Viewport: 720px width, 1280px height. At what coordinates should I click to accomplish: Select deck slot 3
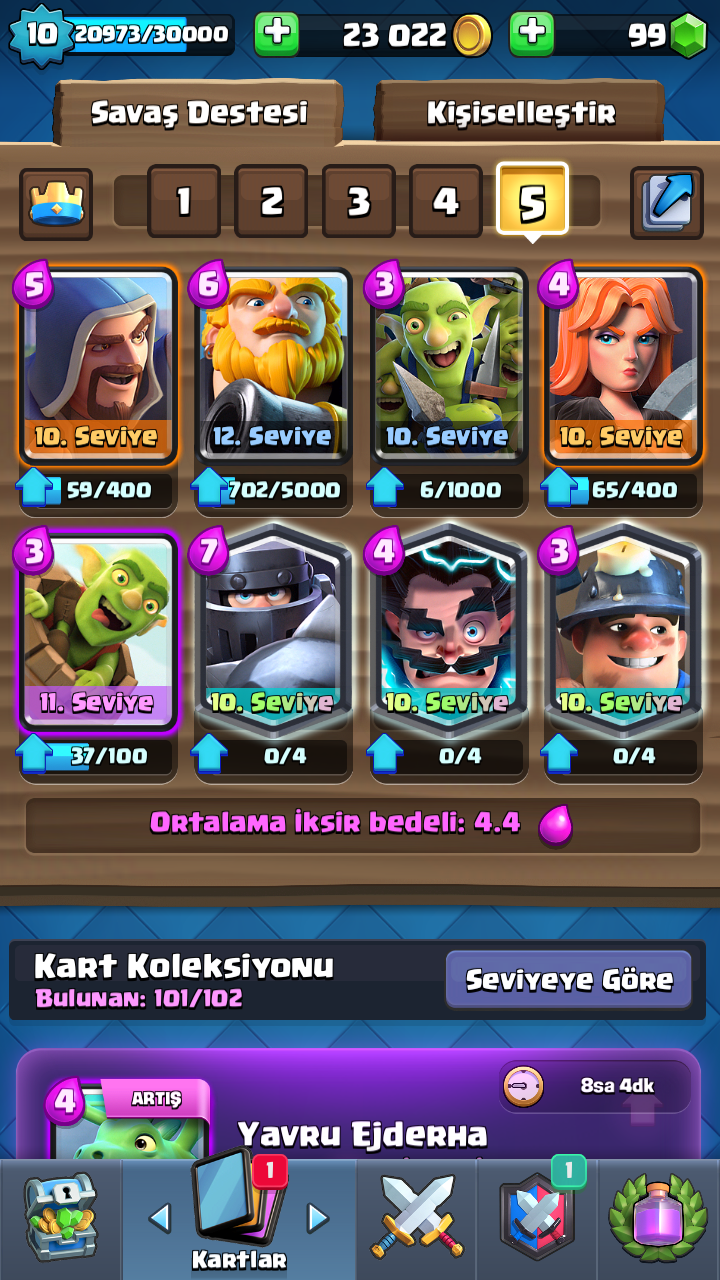[x=358, y=202]
